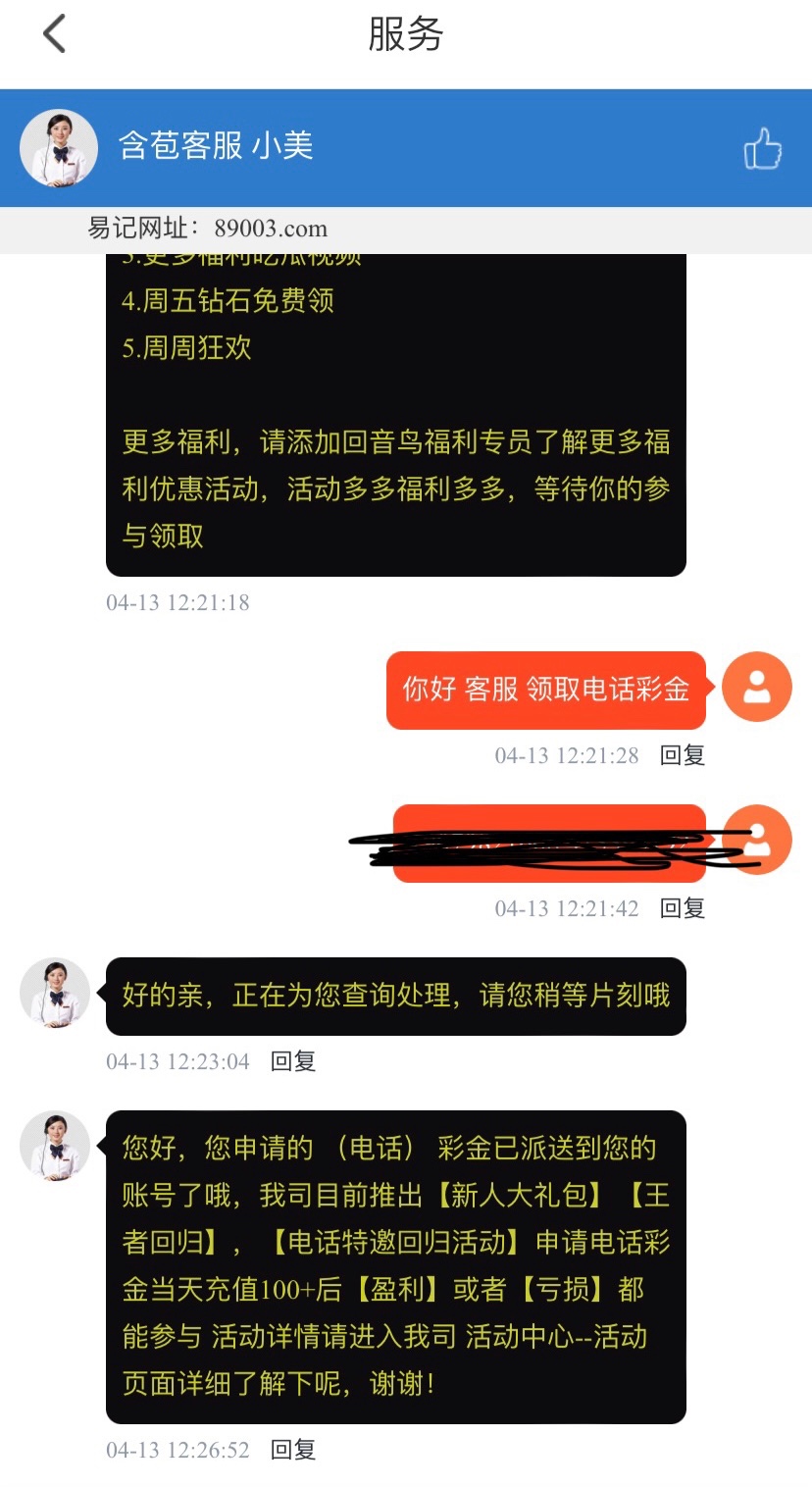Reply to the 12:23:04 agent message
This screenshot has width=812, height=1487.
pyautogui.click(x=293, y=1061)
